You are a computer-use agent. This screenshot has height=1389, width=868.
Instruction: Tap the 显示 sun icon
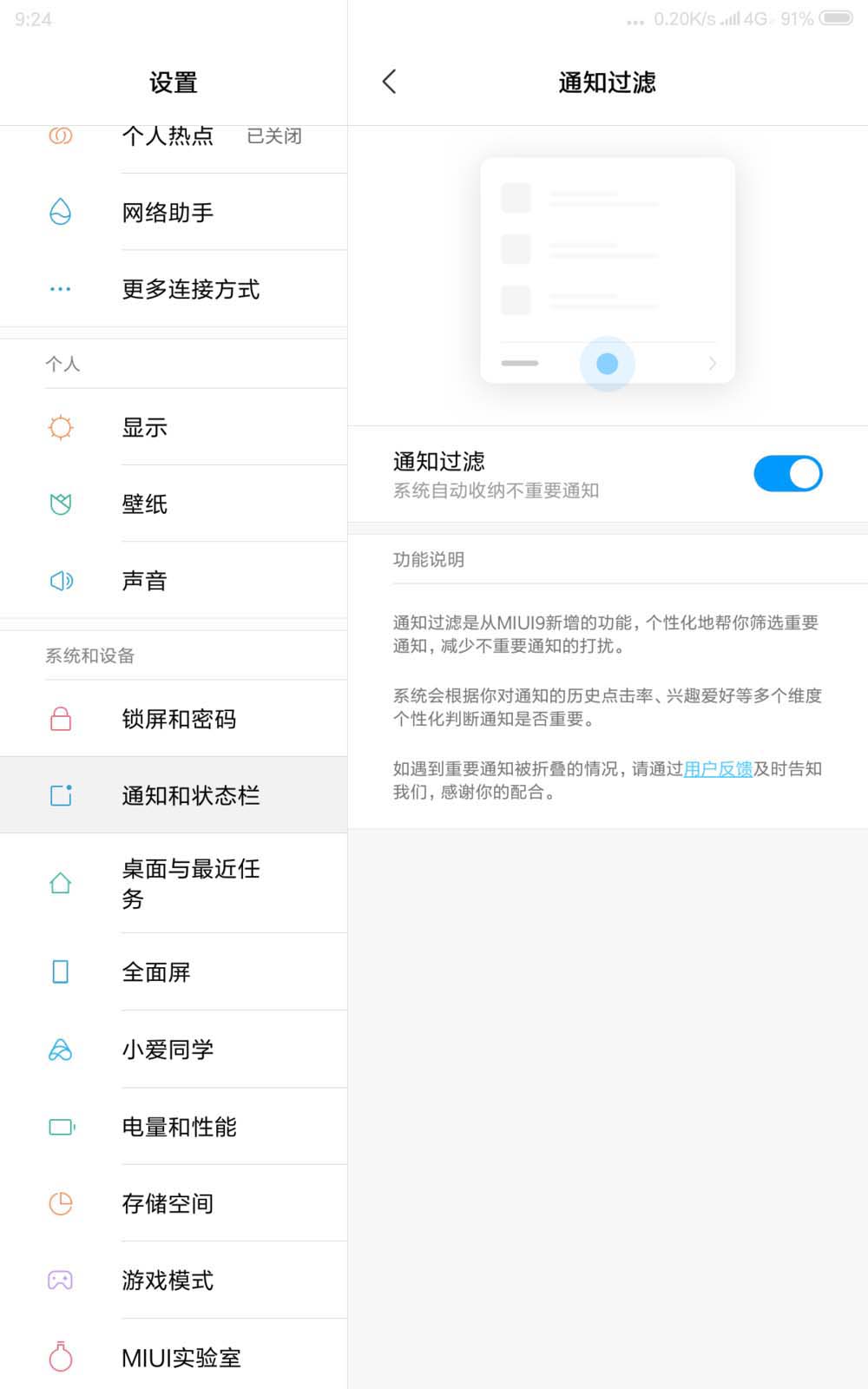pyautogui.click(x=59, y=427)
